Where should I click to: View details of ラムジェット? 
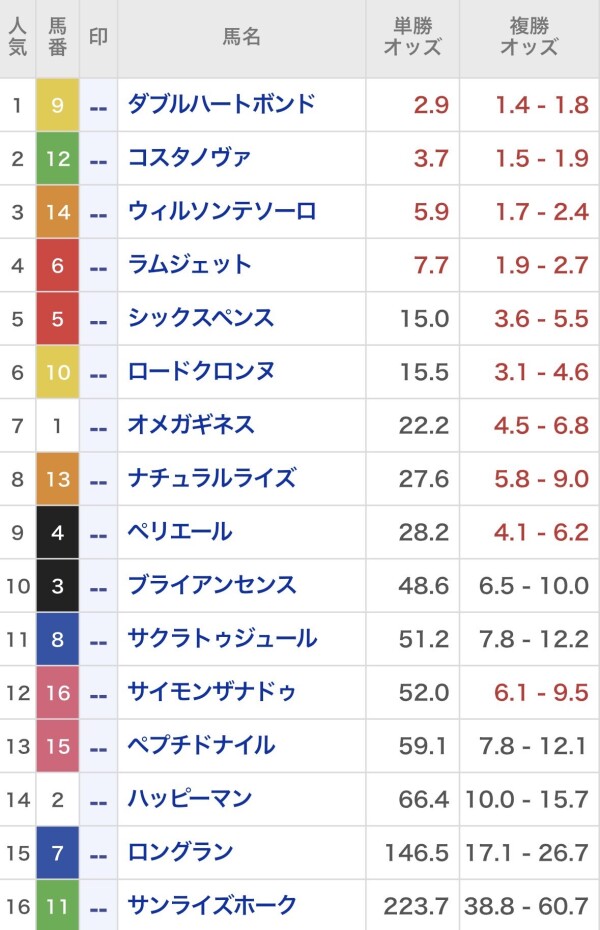(189, 264)
